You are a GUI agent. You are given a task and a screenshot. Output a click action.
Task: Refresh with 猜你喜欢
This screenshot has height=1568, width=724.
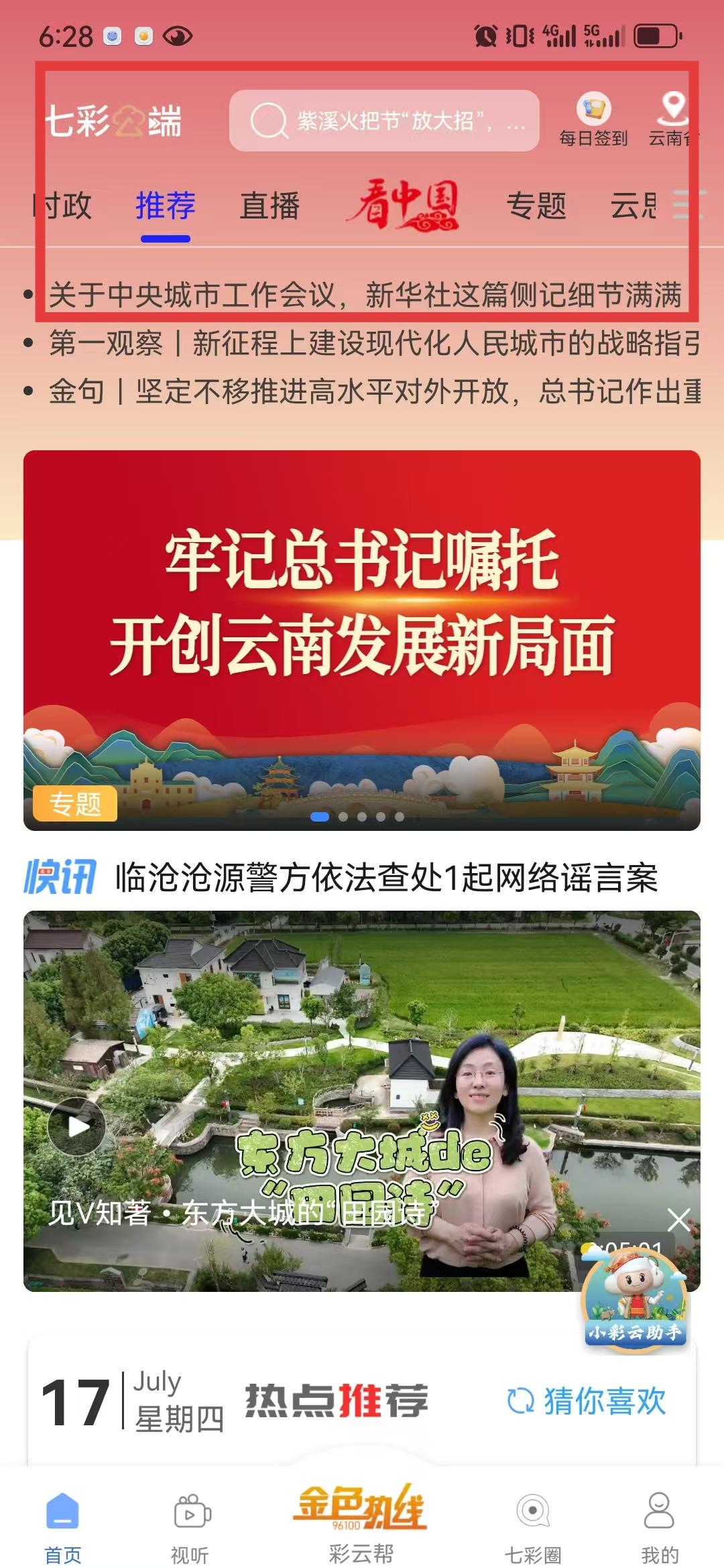(x=587, y=1401)
